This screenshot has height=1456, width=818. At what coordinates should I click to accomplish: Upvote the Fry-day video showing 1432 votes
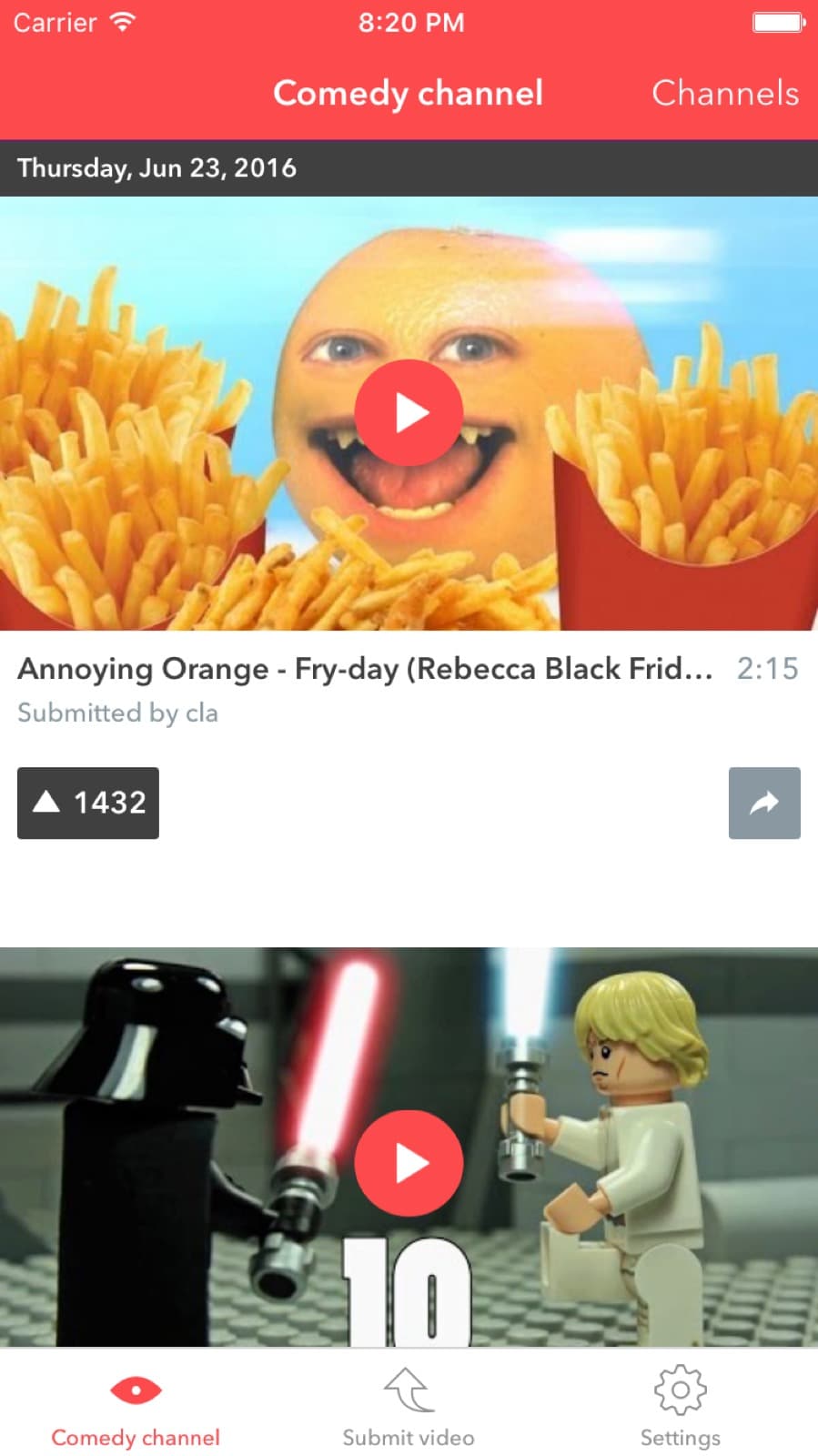pos(87,803)
